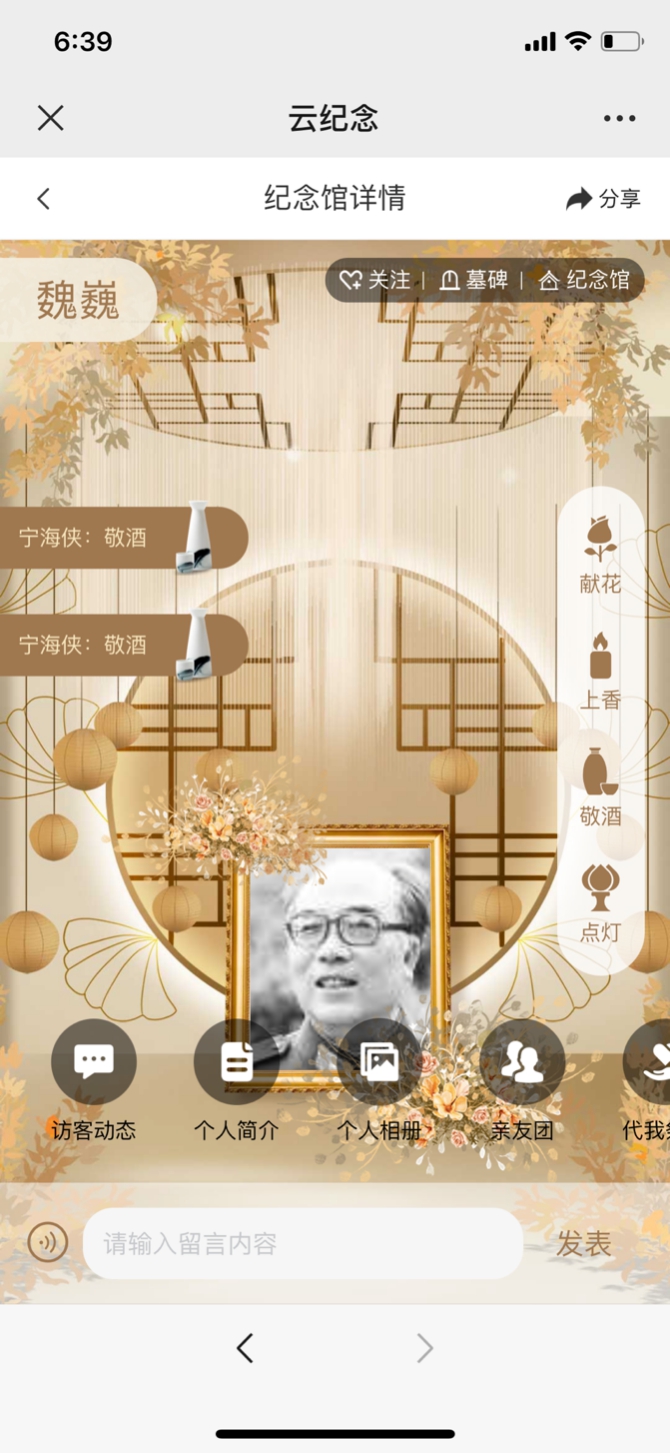Share this memorial hall via 分享
This screenshot has width=670, height=1453.
(x=603, y=198)
